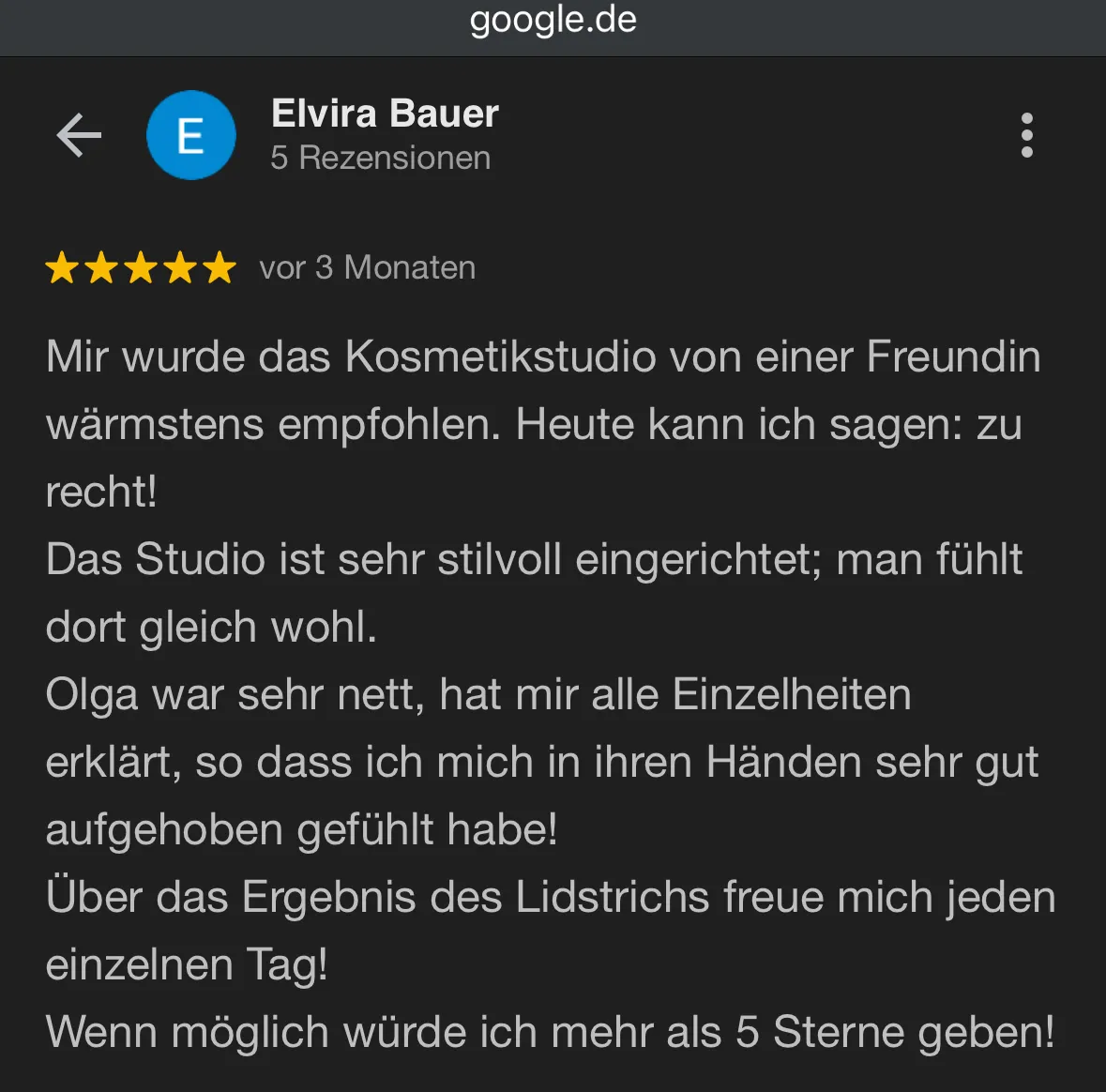Tap the blue E profile avatar

(x=191, y=136)
